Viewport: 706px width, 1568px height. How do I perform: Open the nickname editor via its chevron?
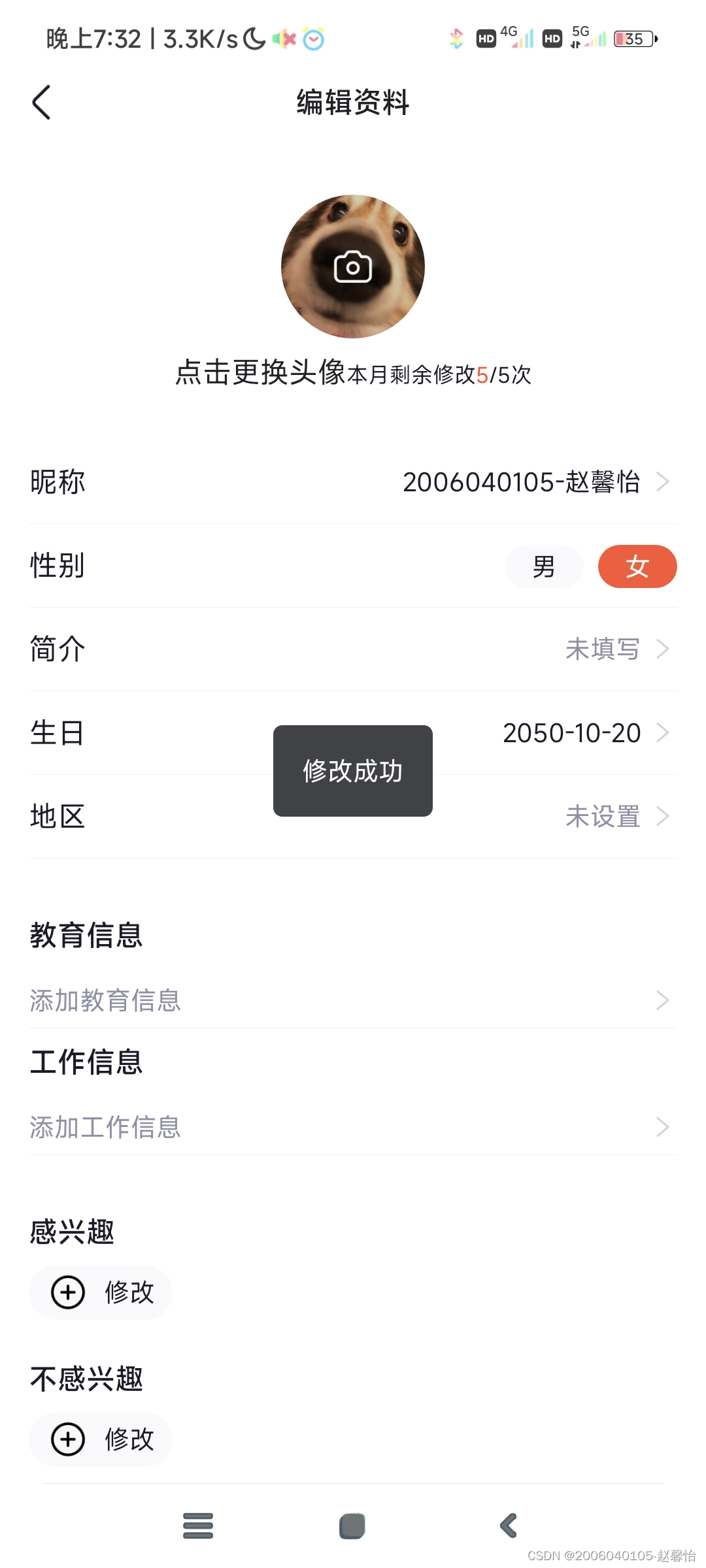coord(663,482)
